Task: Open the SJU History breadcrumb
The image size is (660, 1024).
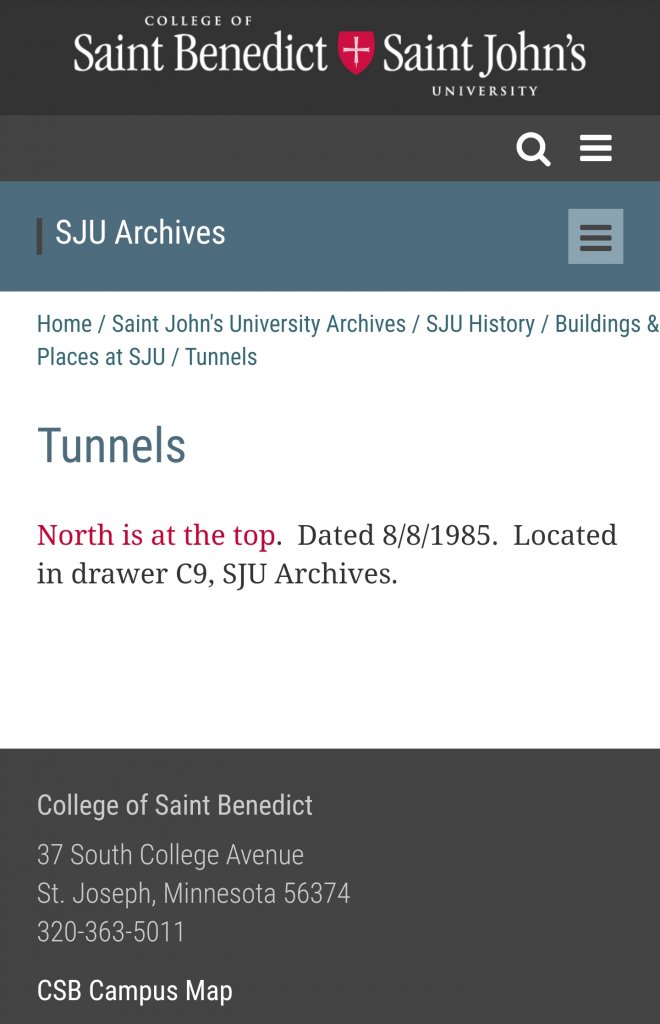Action: coord(480,324)
